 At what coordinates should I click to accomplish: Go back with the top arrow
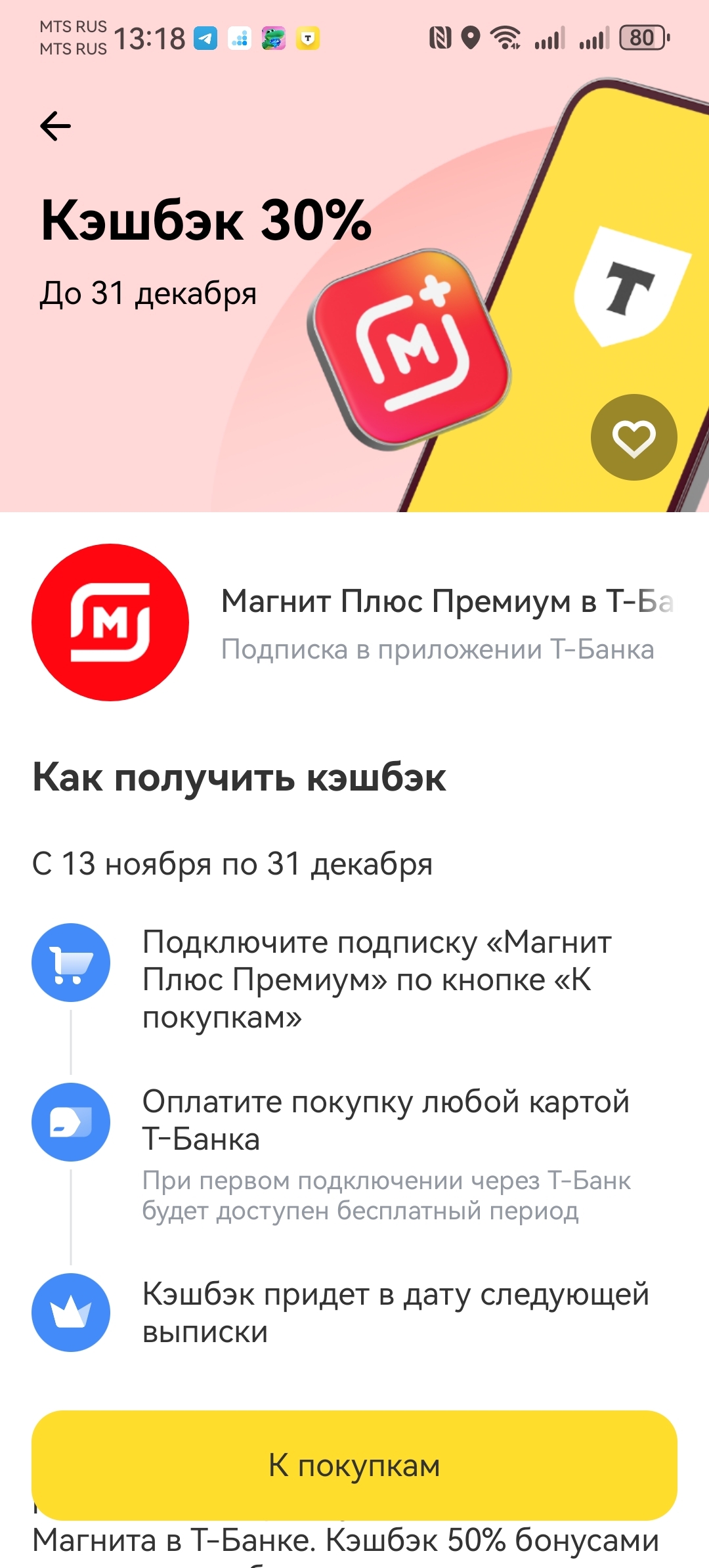55,126
